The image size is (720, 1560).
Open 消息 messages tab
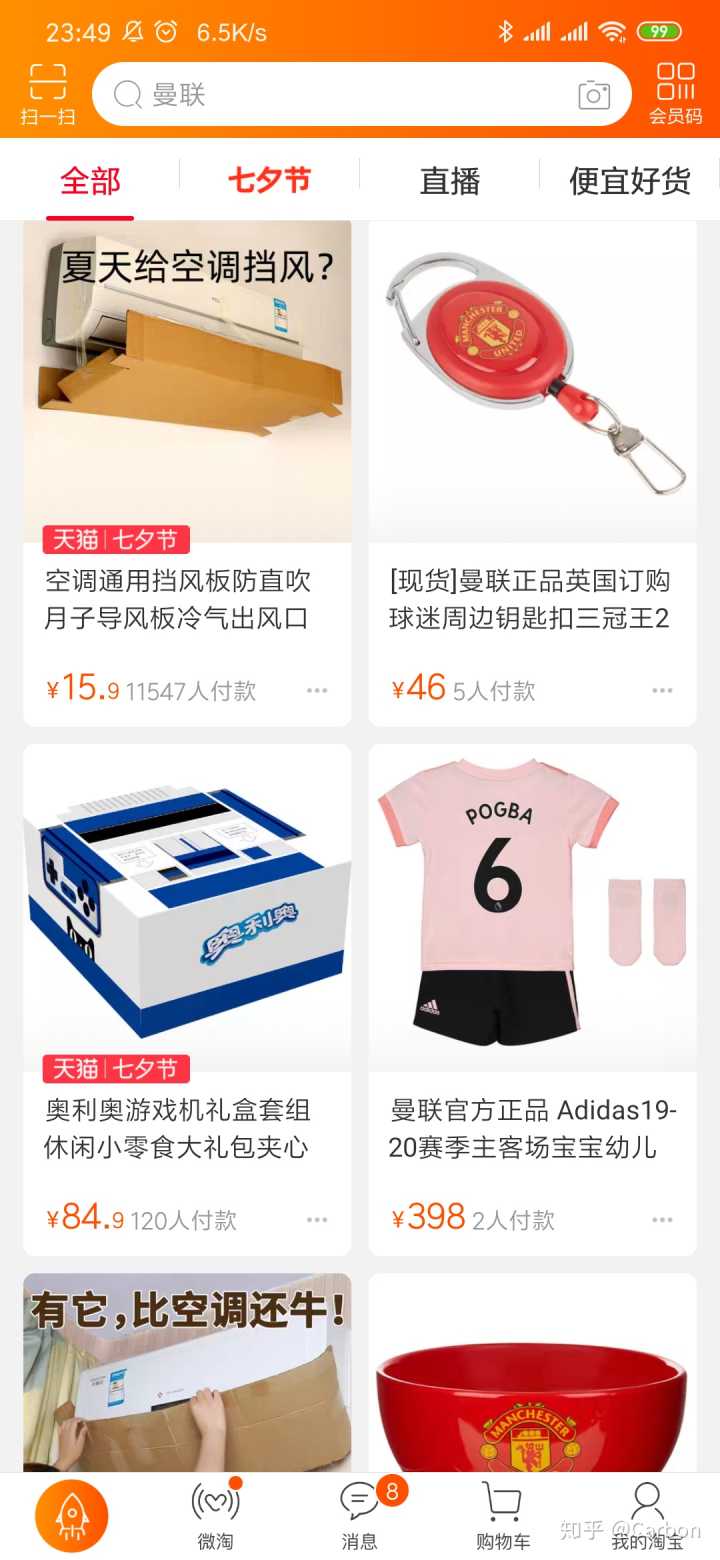pyautogui.click(x=360, y=1516)
